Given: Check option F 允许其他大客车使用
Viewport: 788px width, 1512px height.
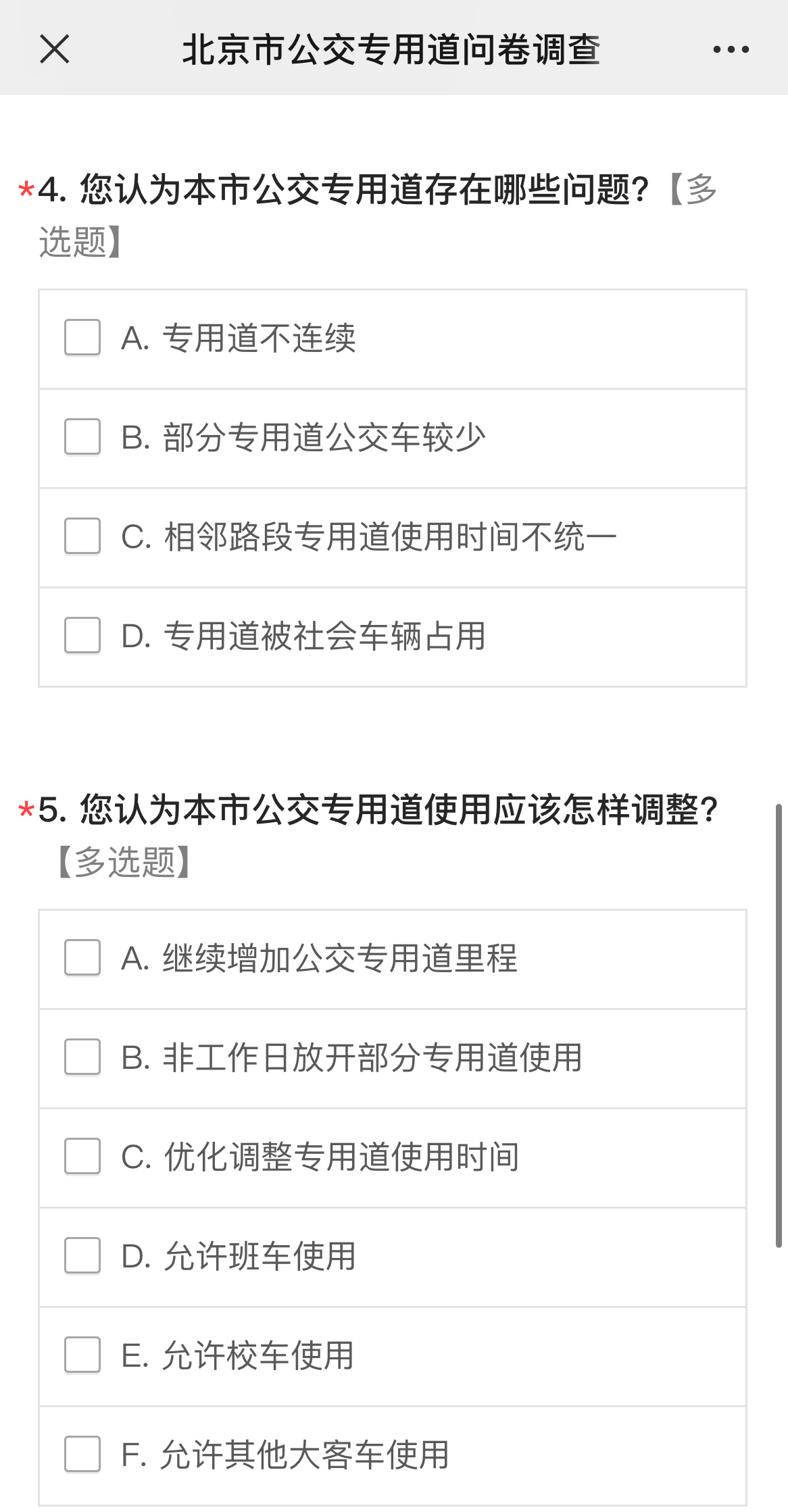Looking at the screenshot, I should 82,1455.
